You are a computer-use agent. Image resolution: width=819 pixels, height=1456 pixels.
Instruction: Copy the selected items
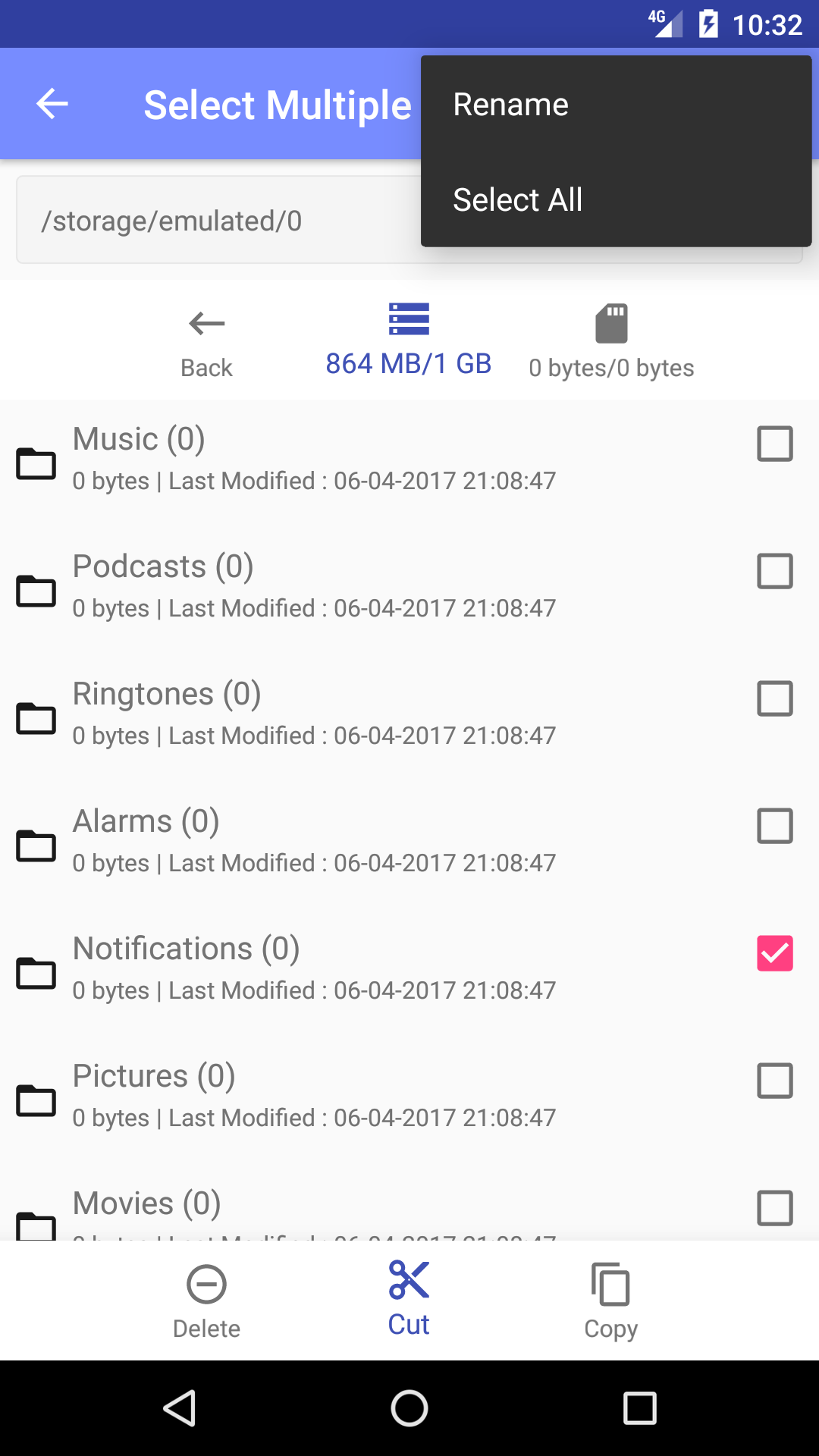[x=610, y=1301]
